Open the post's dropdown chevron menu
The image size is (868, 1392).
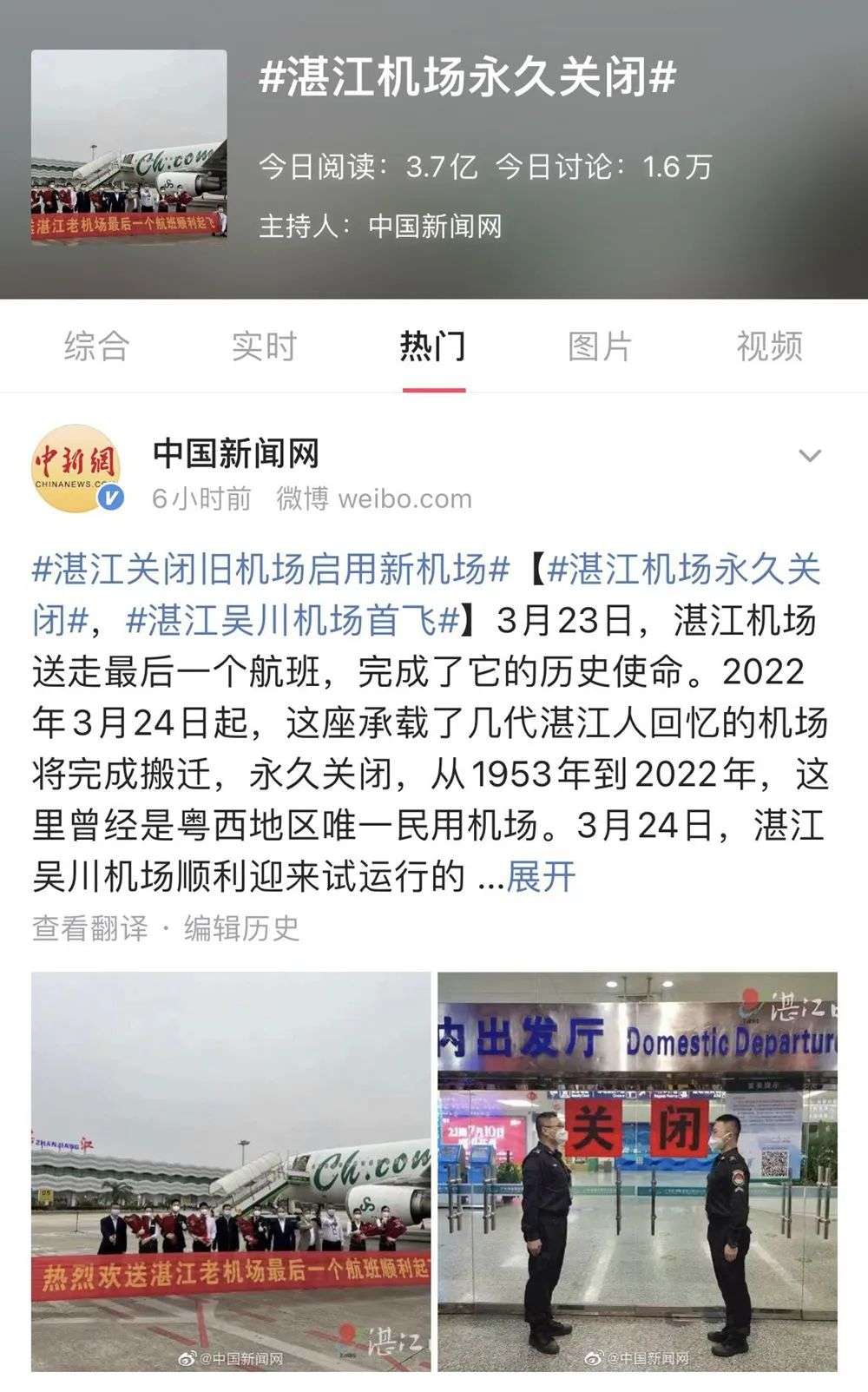tap(809, 456)
